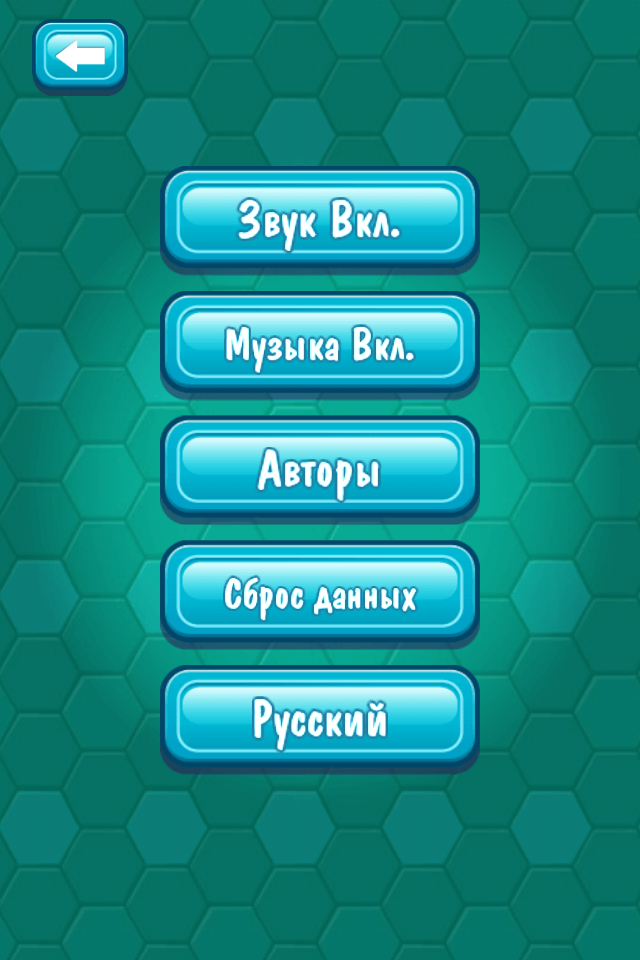This screenshot has width=640, height=960.
Task: Change language via the Русский button
Action: [x=320, y=720]
